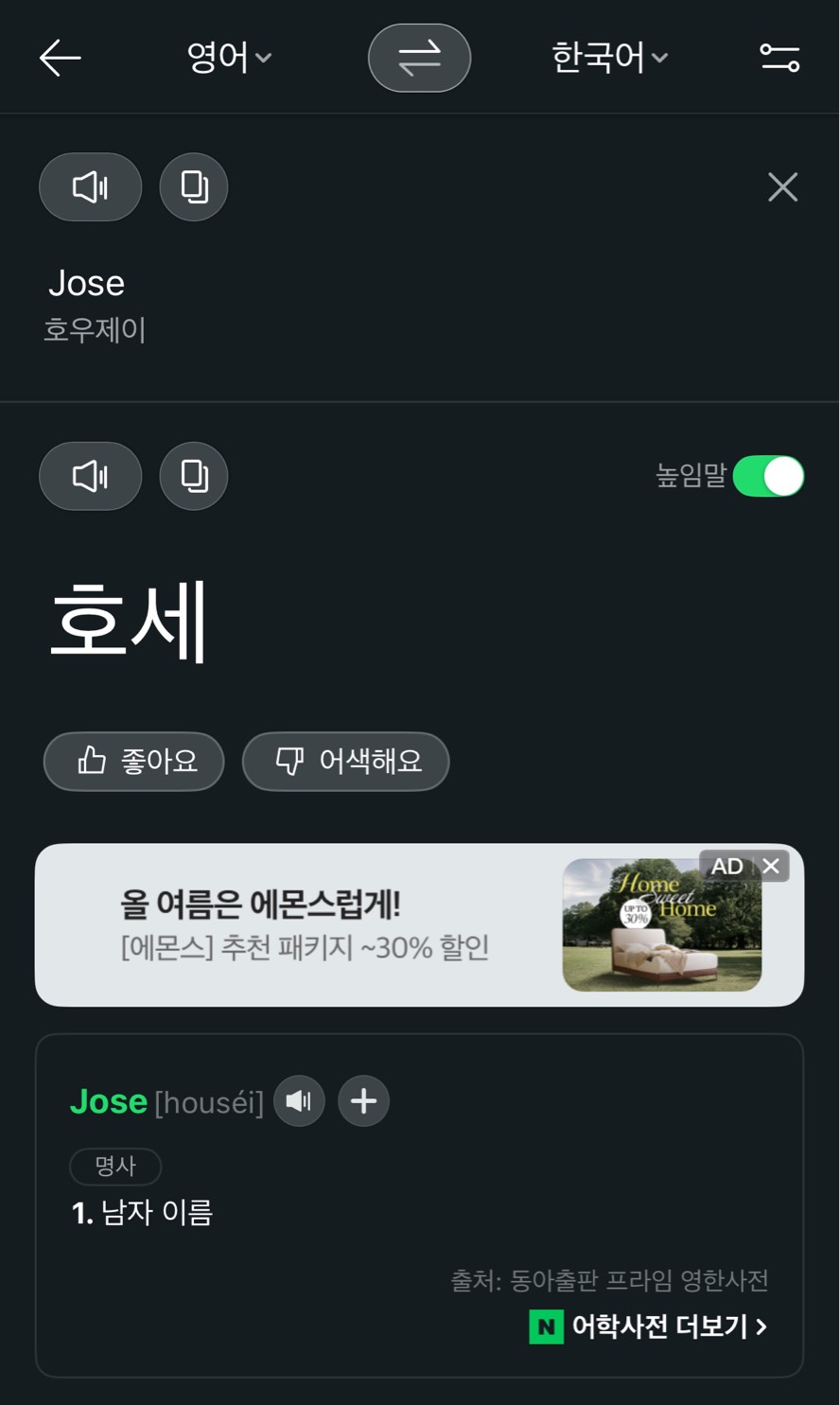Viewport: 840px width, 1405px height.
Task: Play dictionary pronunciation of Jose
Action: 299,1101
